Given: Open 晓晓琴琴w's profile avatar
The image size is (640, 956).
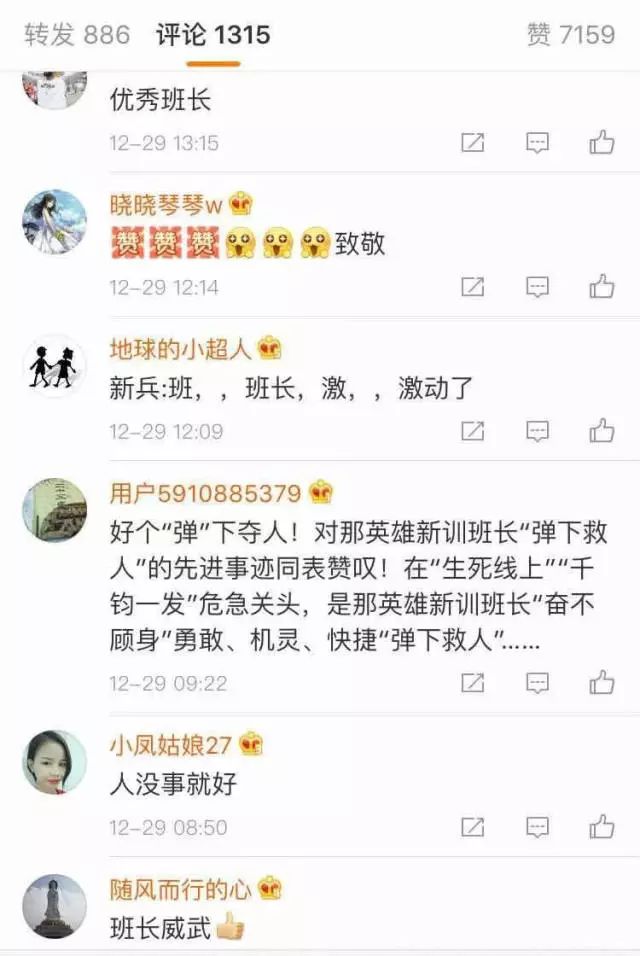Looking at the screenshot, I should 54,222.
